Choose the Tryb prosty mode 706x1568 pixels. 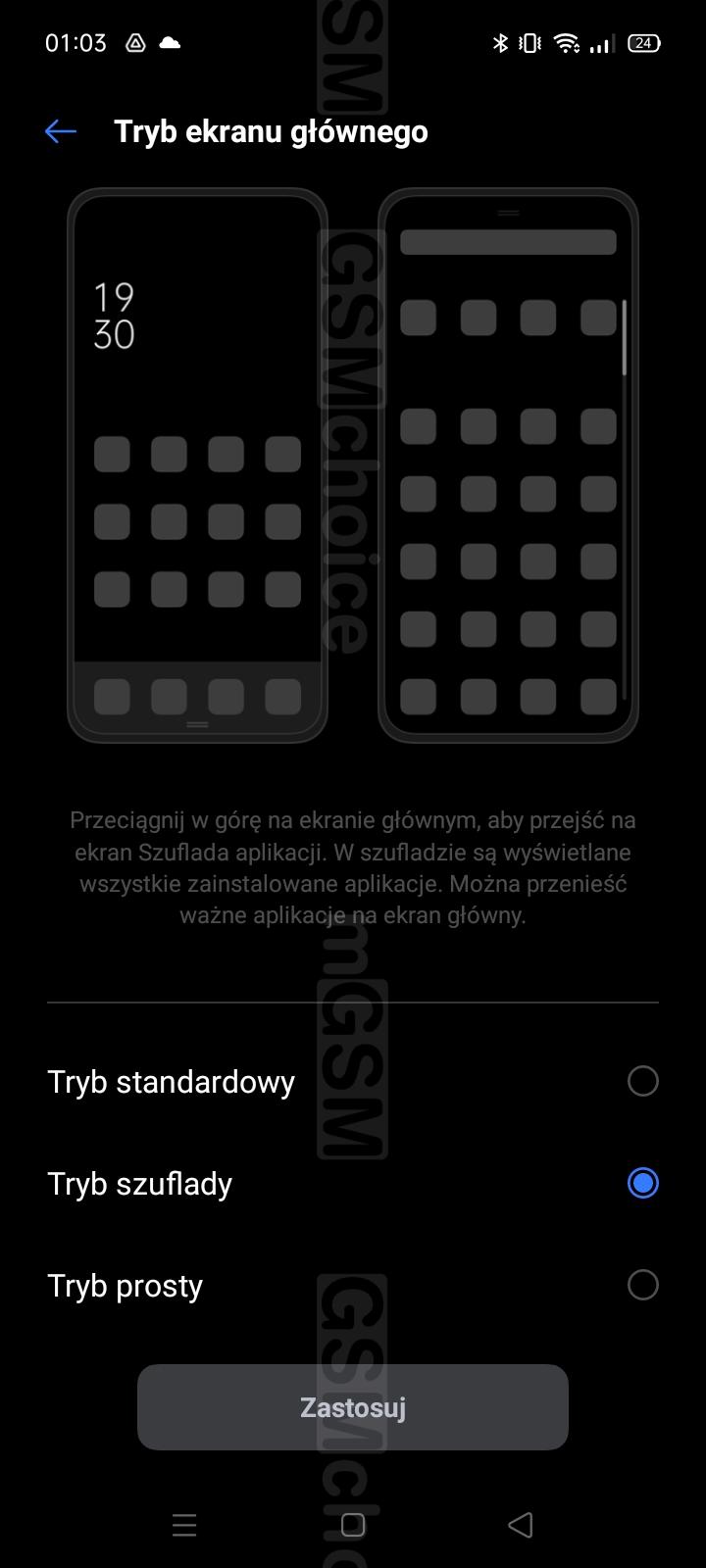click(353, 1286)
